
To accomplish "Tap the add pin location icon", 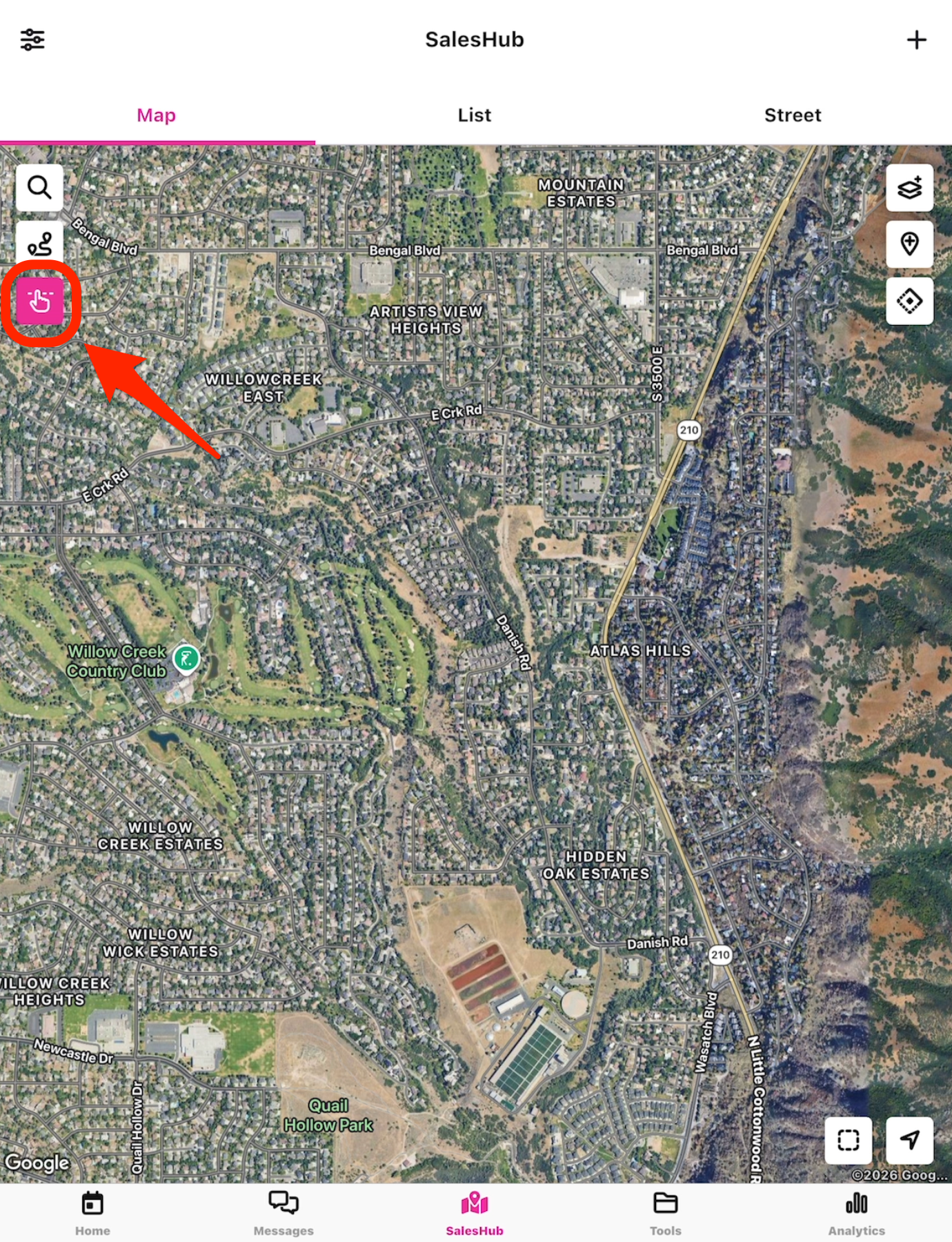I will [x=909, y=244].
